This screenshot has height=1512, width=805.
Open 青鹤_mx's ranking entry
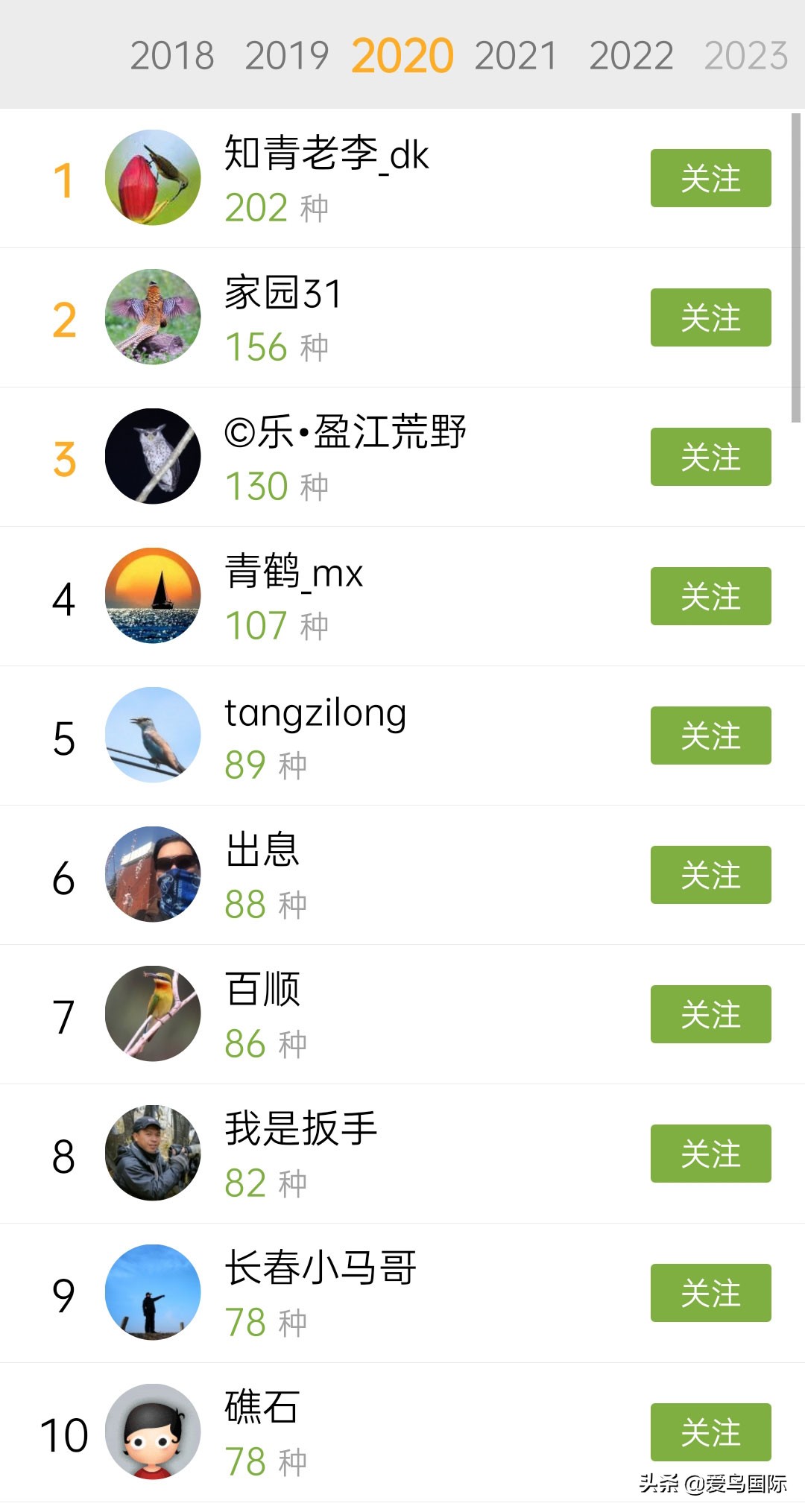tap(294, 573)
